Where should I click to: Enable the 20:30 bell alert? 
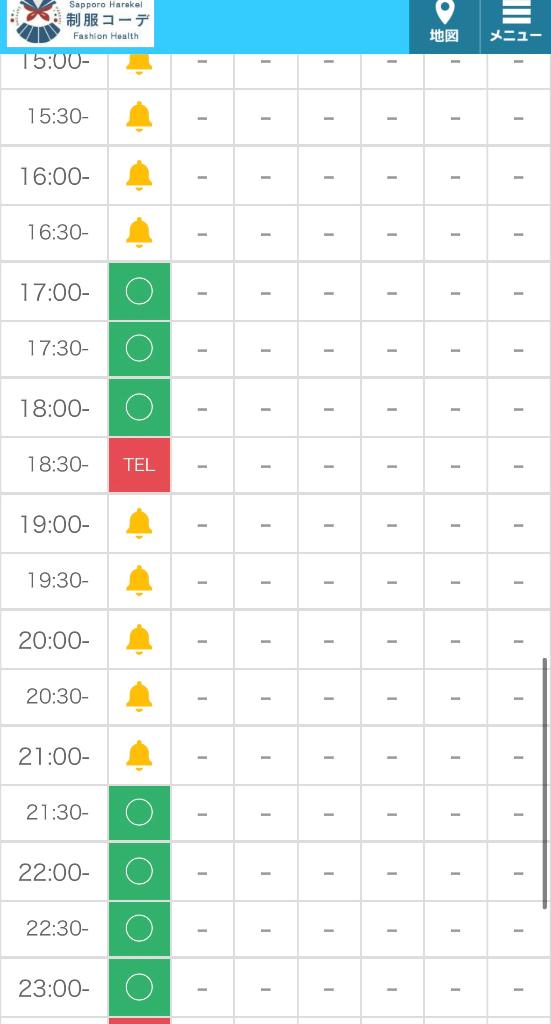(x=139, y=696)
